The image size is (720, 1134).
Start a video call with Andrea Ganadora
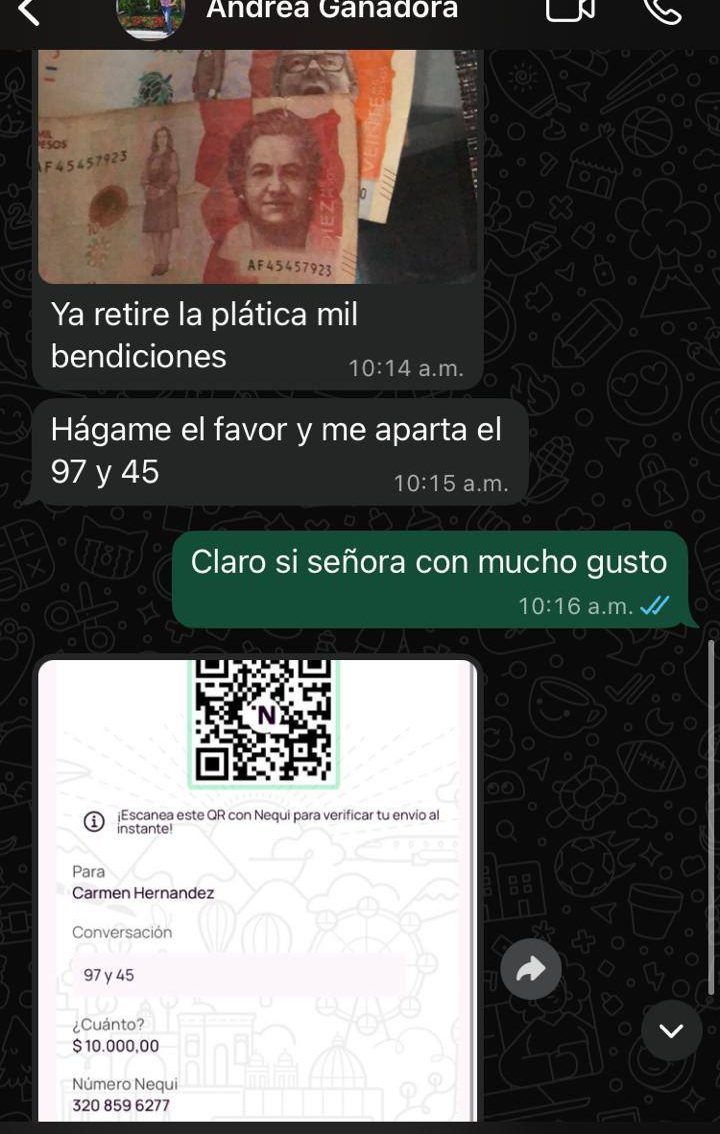(x=570, y=10)
